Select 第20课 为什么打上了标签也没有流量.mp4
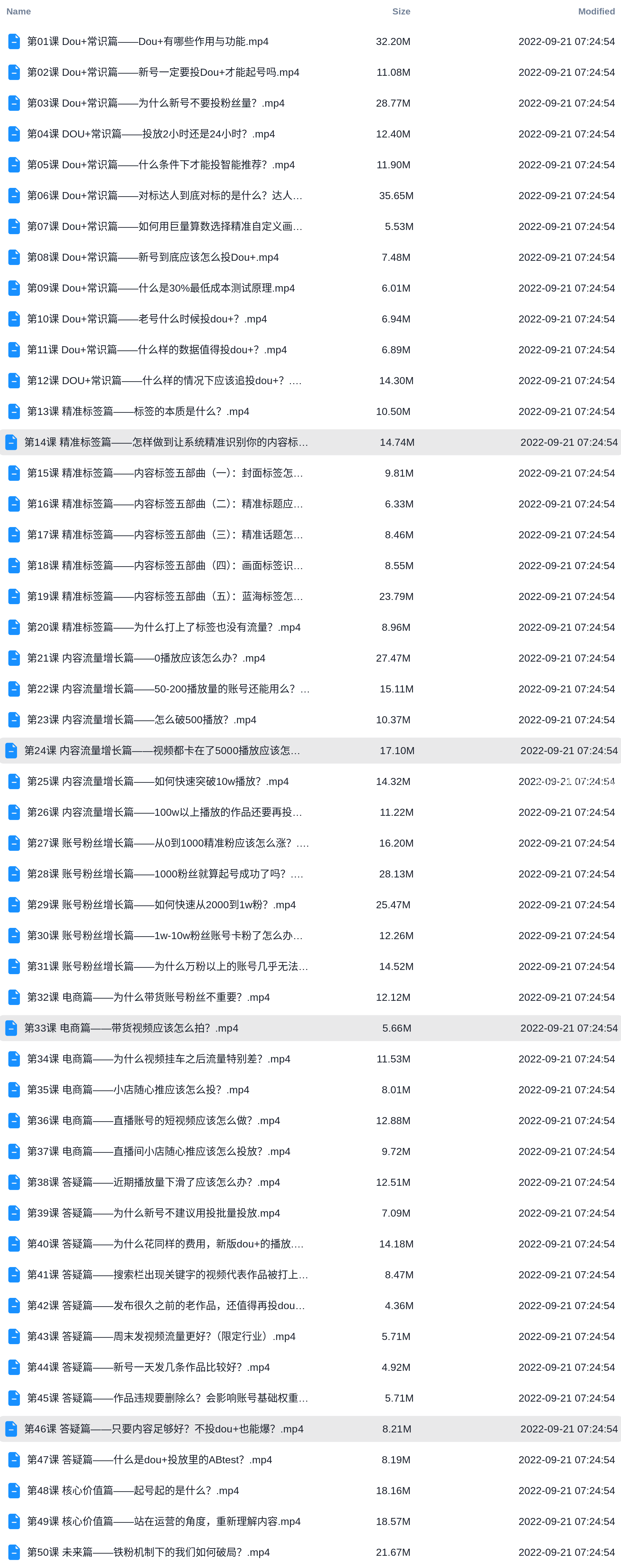 [x=163, y=627]
